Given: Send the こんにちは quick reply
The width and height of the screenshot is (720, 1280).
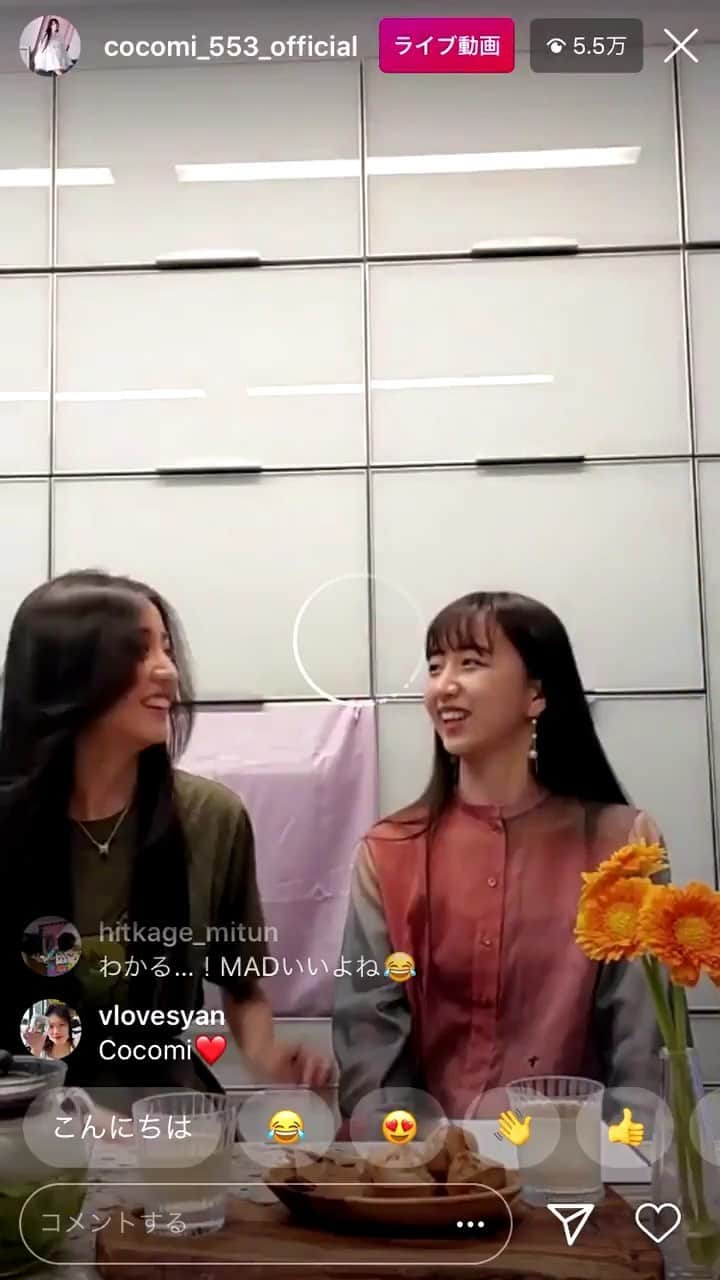Looking at the screenshot, I should click(122, 1128).
